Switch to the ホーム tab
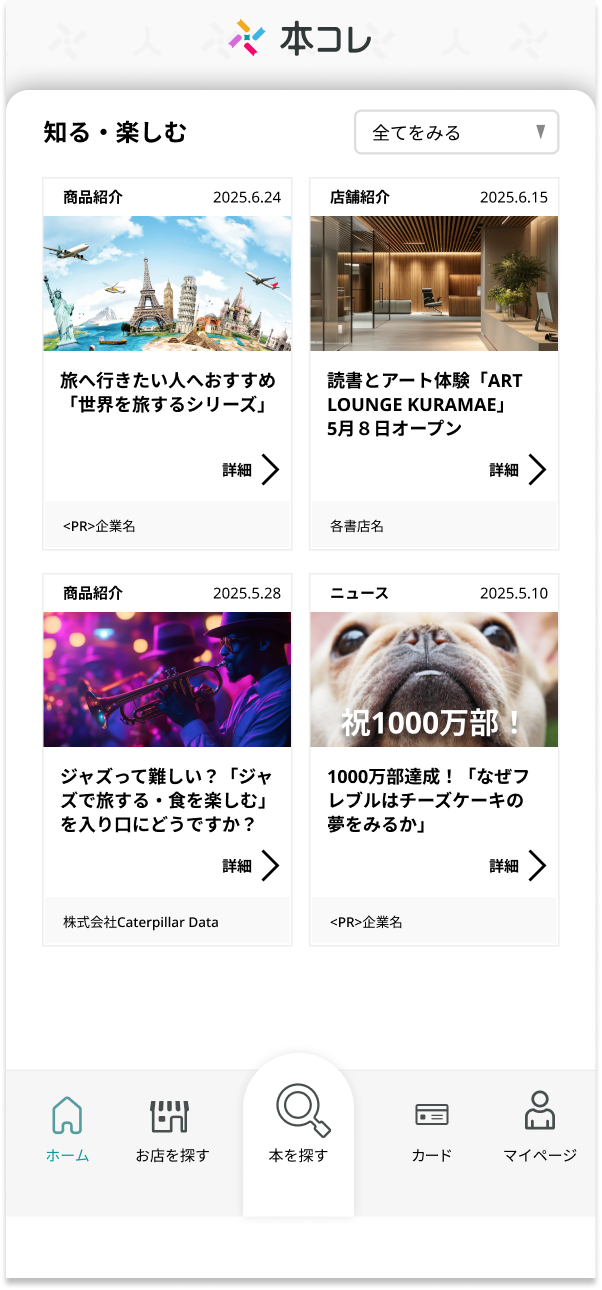Screen dimensions: 602x1290 coord(67,1130)
